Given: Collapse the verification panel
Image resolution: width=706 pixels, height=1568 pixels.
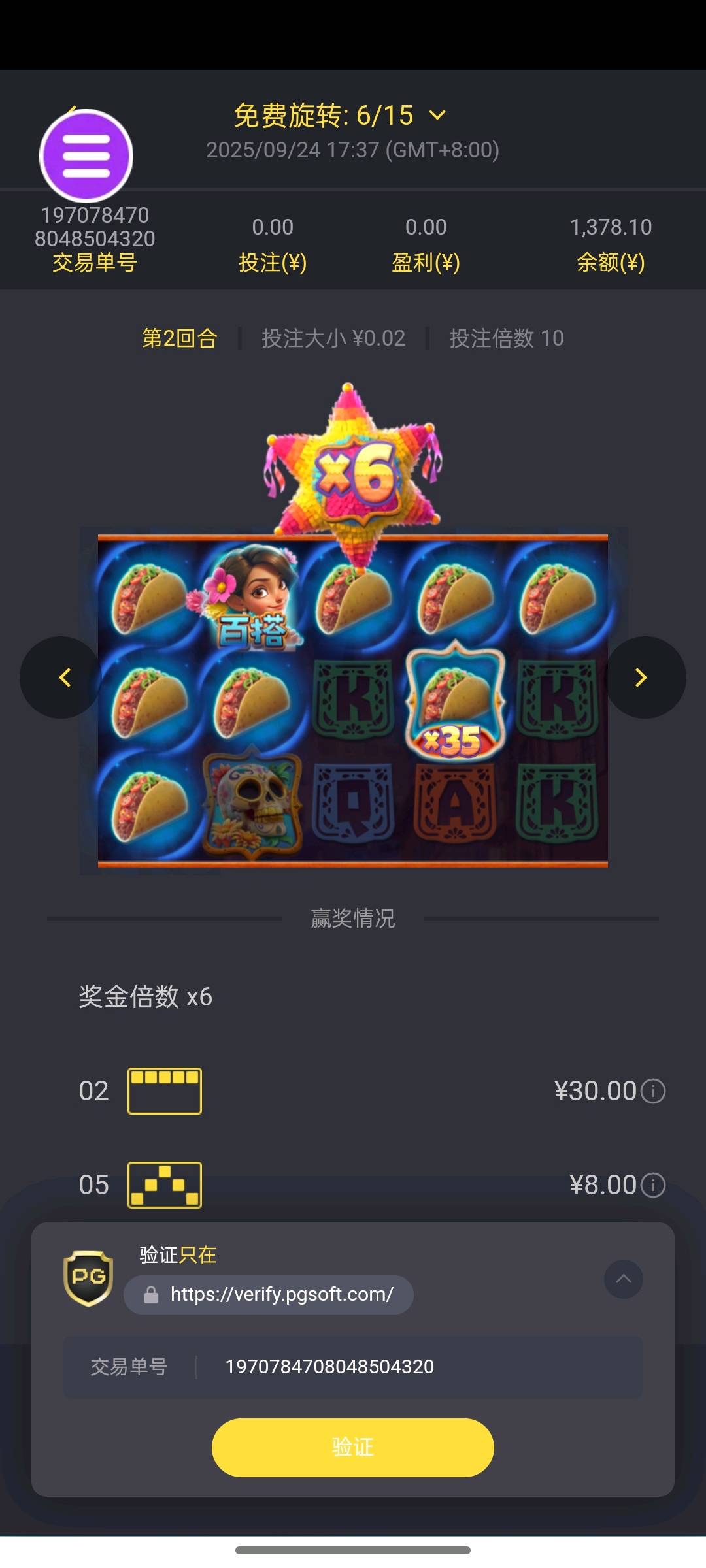Looking at the screenshot, I should pyautogui.click(x=623, y=1279).
